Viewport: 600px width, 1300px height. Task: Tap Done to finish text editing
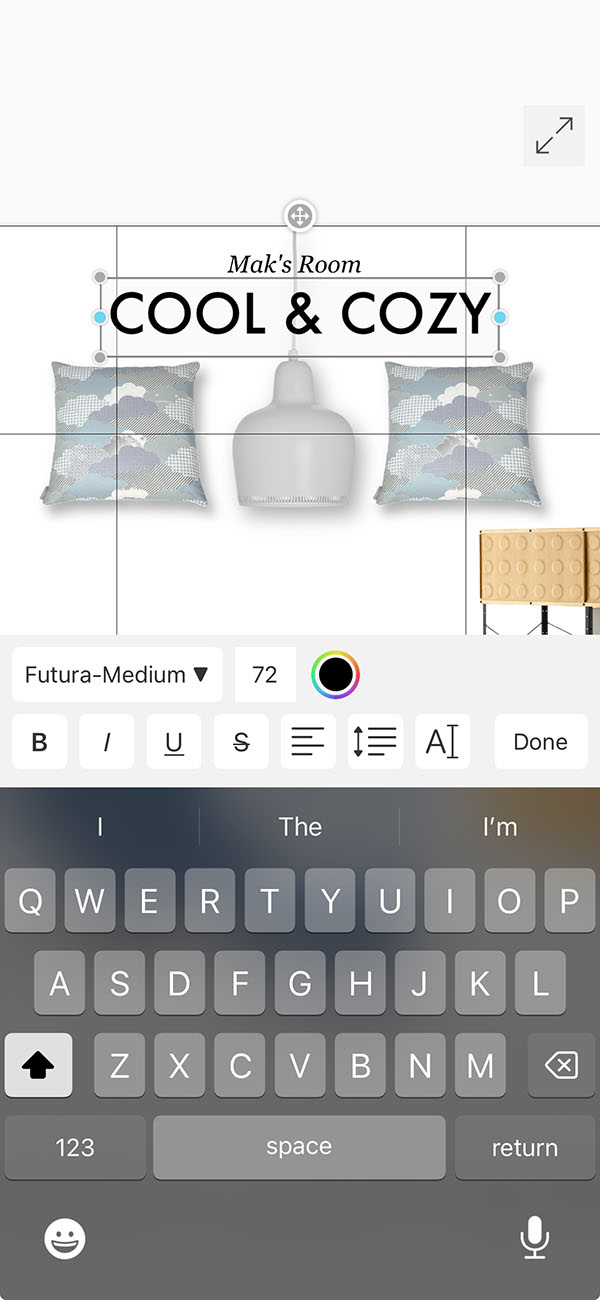coord(540,742)
